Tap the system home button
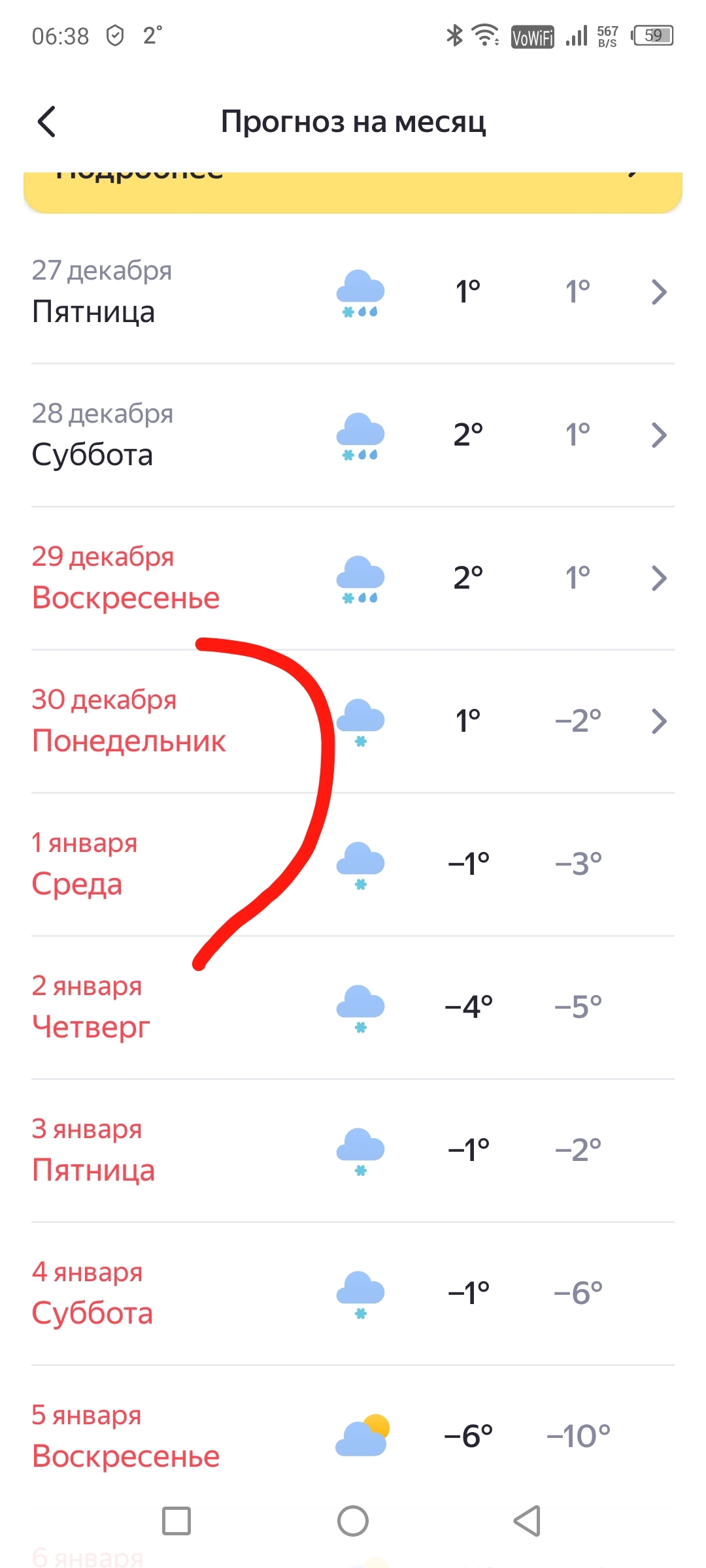The width and height of the screenshot is (706, 1568). coord(353,1520)
